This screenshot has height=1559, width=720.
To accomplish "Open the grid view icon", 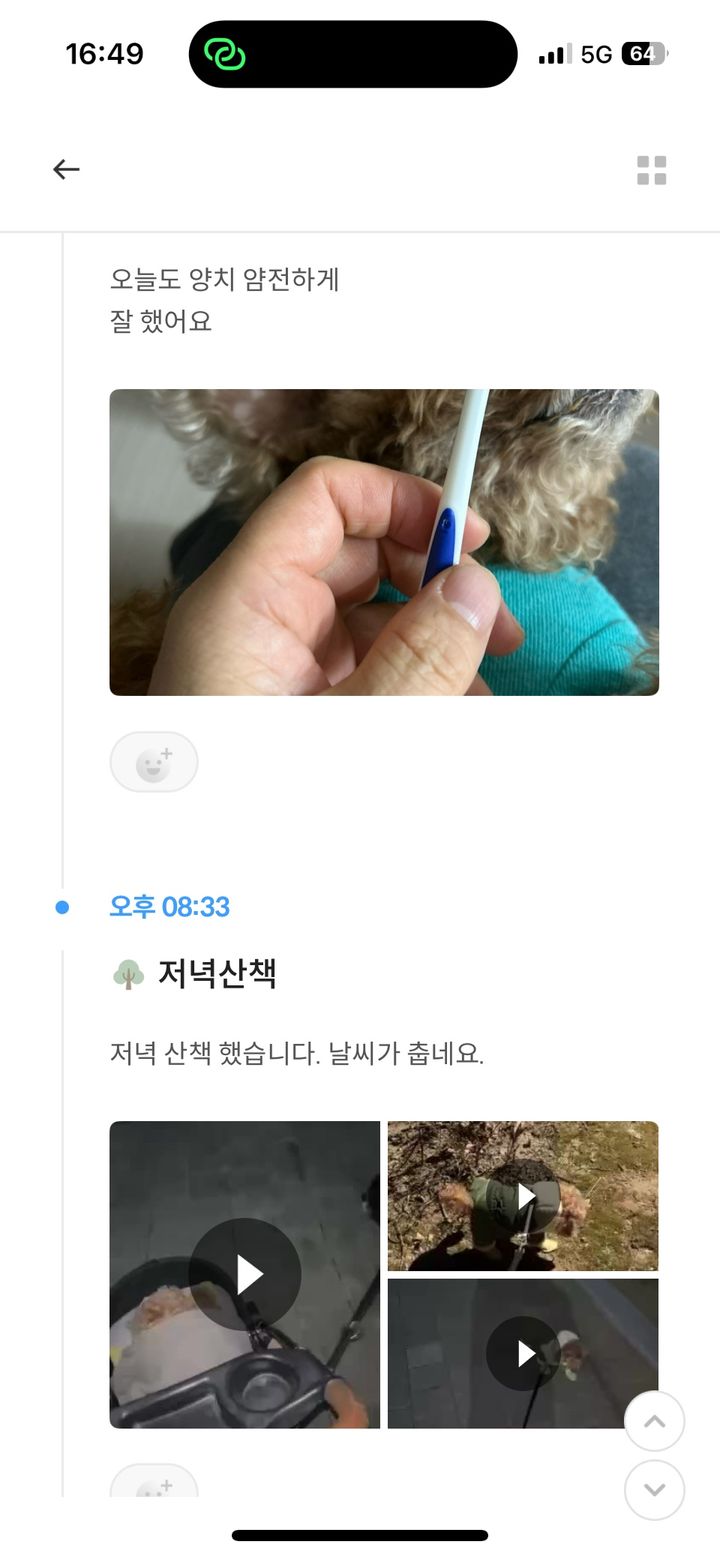I will 651,171.
